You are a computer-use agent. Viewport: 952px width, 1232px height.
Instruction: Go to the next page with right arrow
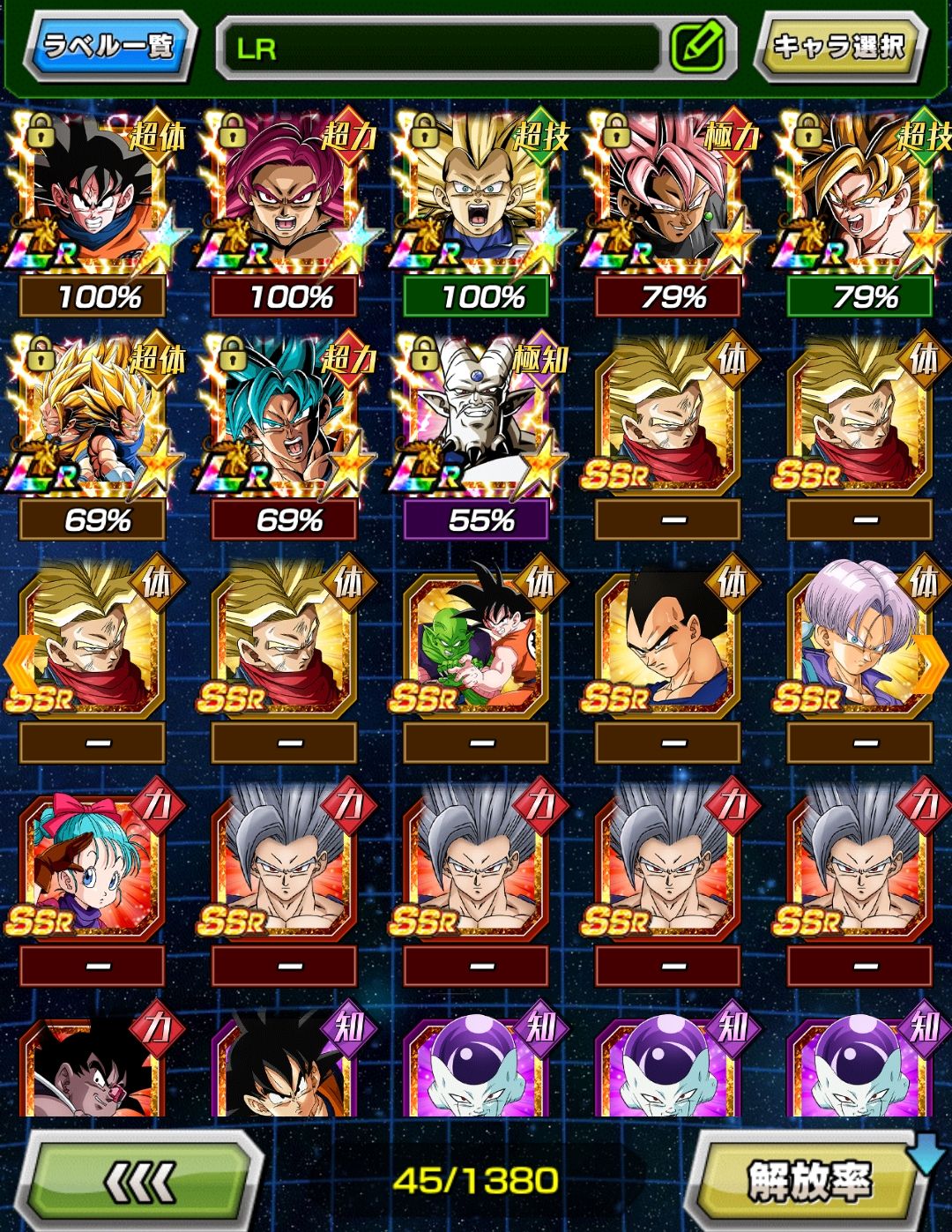click(931, 663)
